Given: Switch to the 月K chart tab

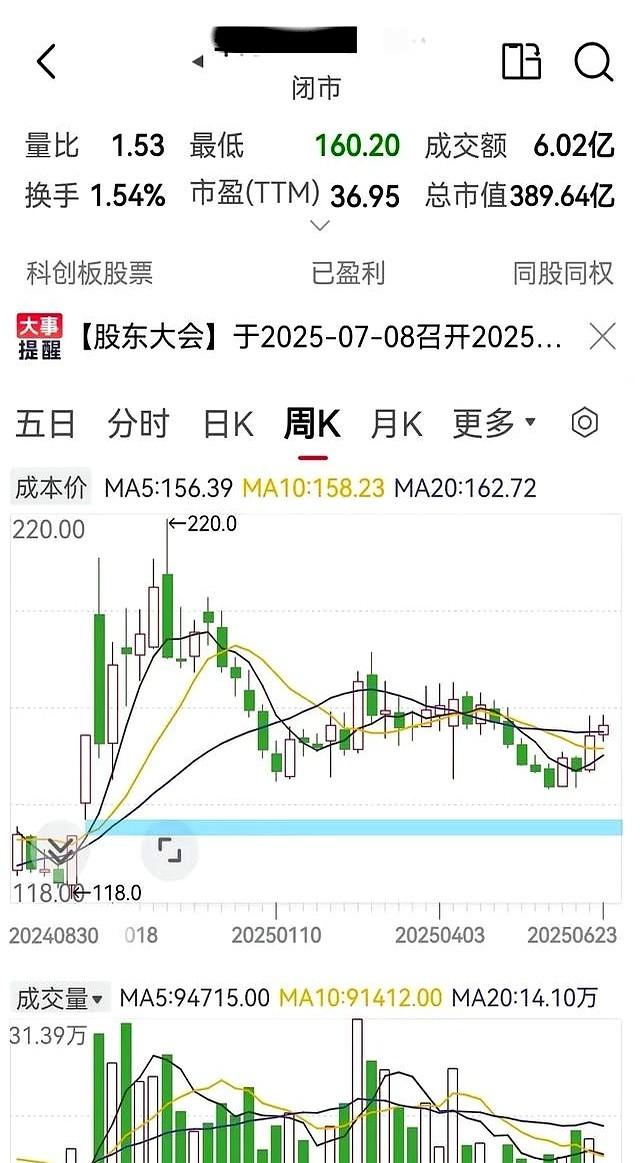Looking at the screenshot, I should click(x=397, y=424).
